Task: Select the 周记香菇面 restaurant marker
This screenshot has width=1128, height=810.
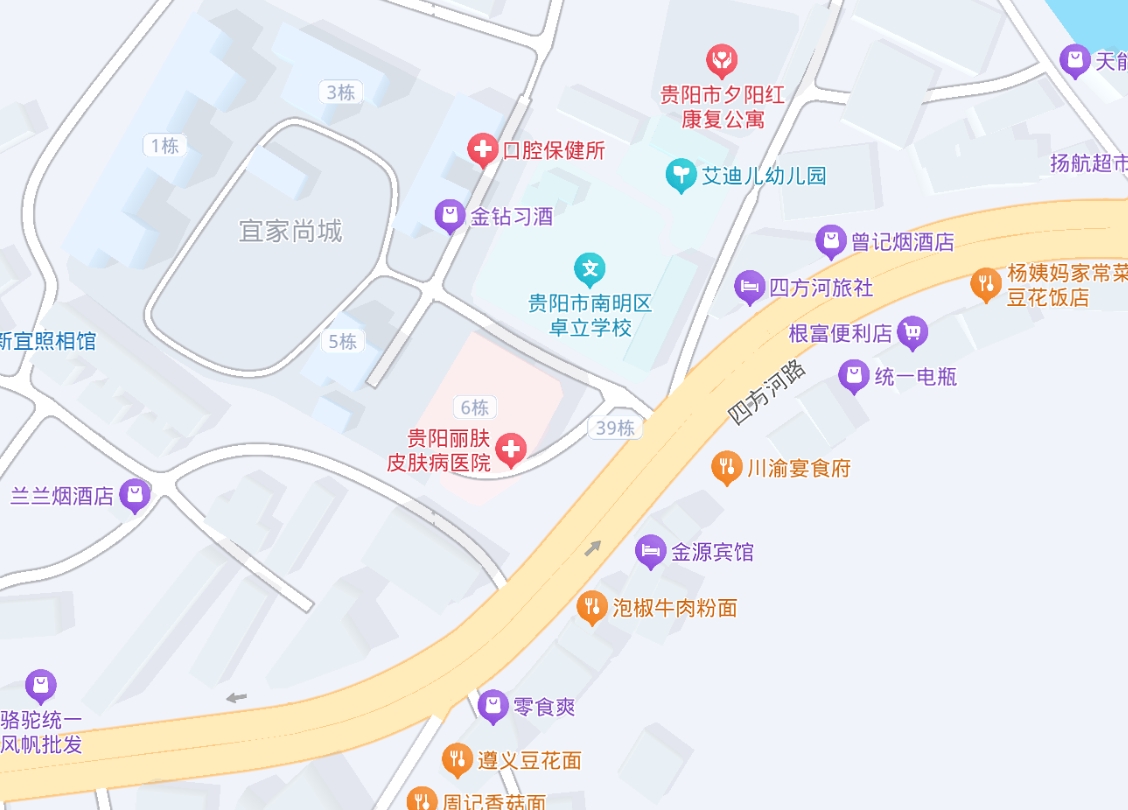Action: [x=423, y=801]
